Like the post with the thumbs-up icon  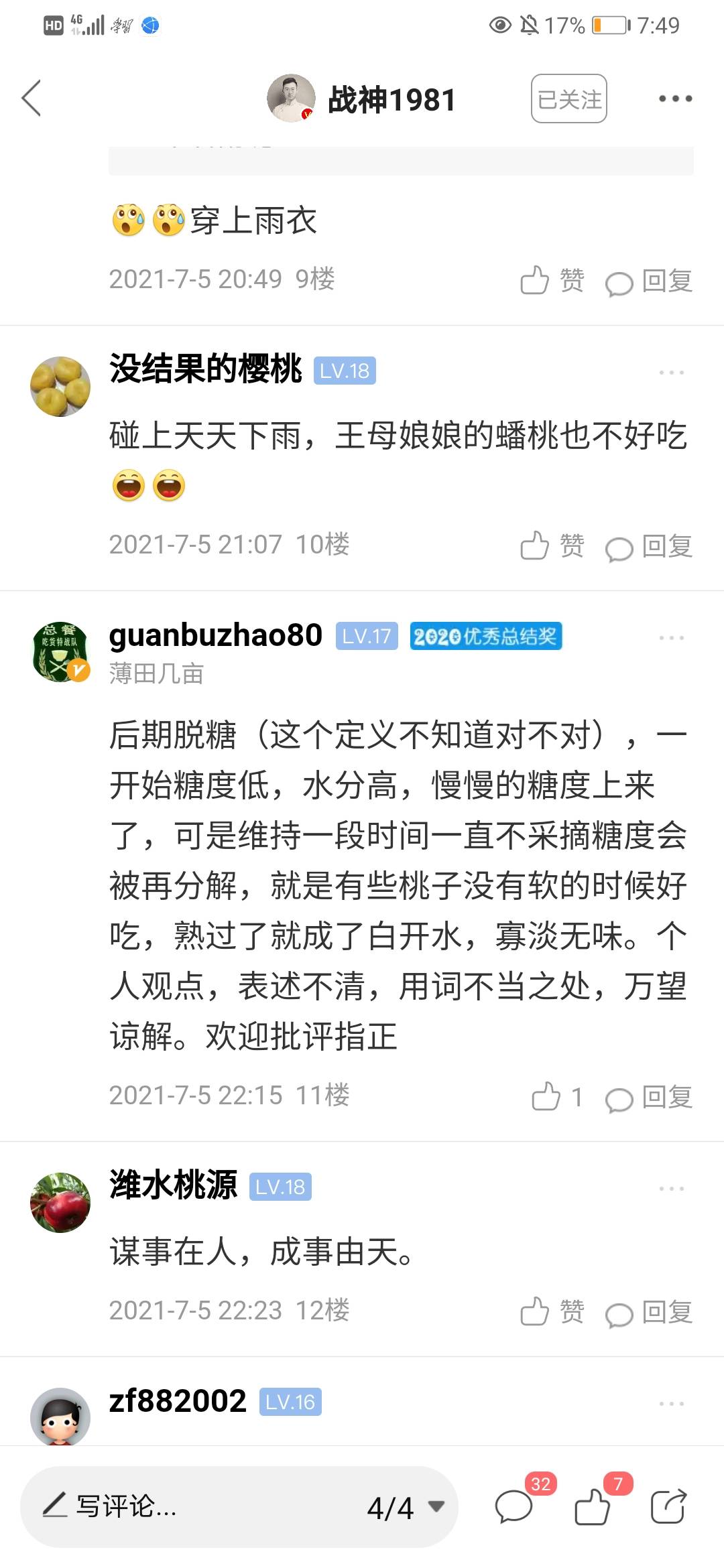tap(593, 1507)
